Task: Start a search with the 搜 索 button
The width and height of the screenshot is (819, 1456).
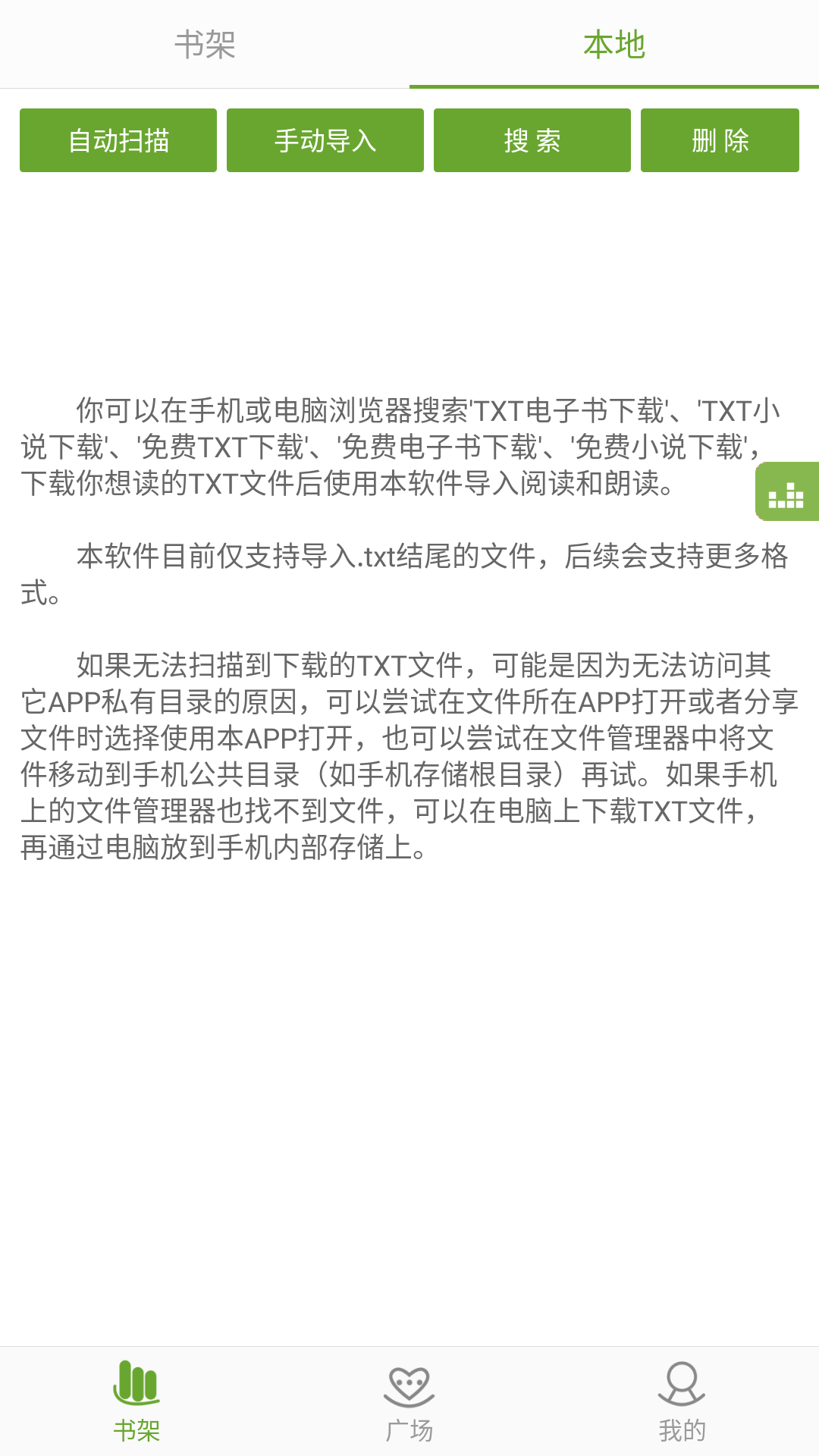Action: coord(532,140)
